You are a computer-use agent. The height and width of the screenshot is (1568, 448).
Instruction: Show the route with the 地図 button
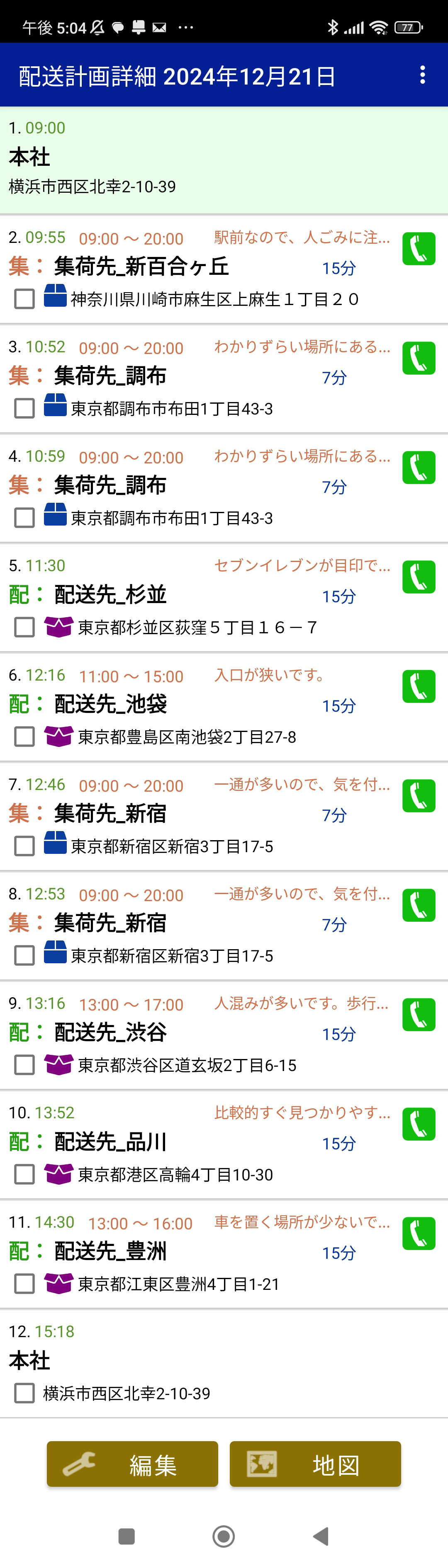[315, 1464]
